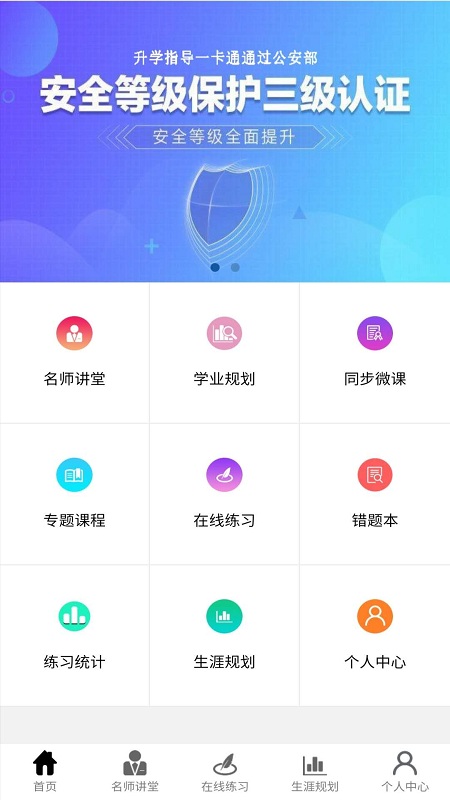Tap the security certification banner
This screenshot has height=800, width=450.
(225, 141)
